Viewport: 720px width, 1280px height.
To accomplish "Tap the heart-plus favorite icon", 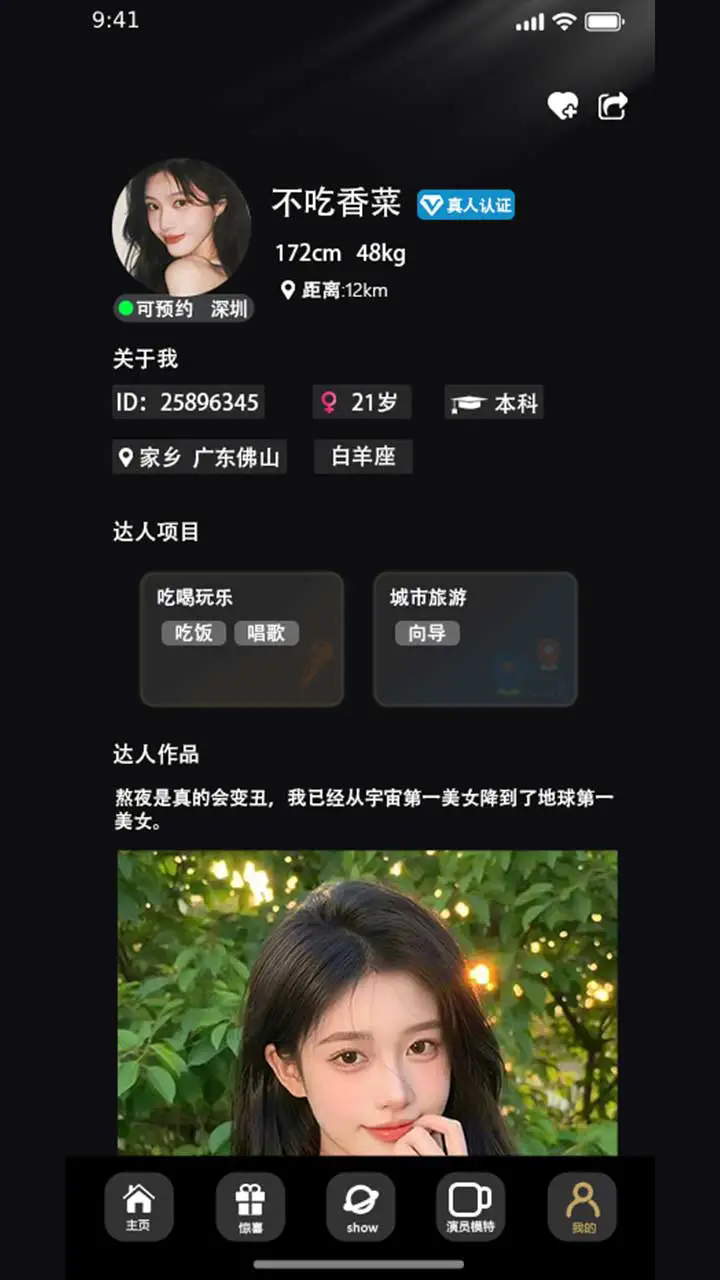I will click(563, 106).
